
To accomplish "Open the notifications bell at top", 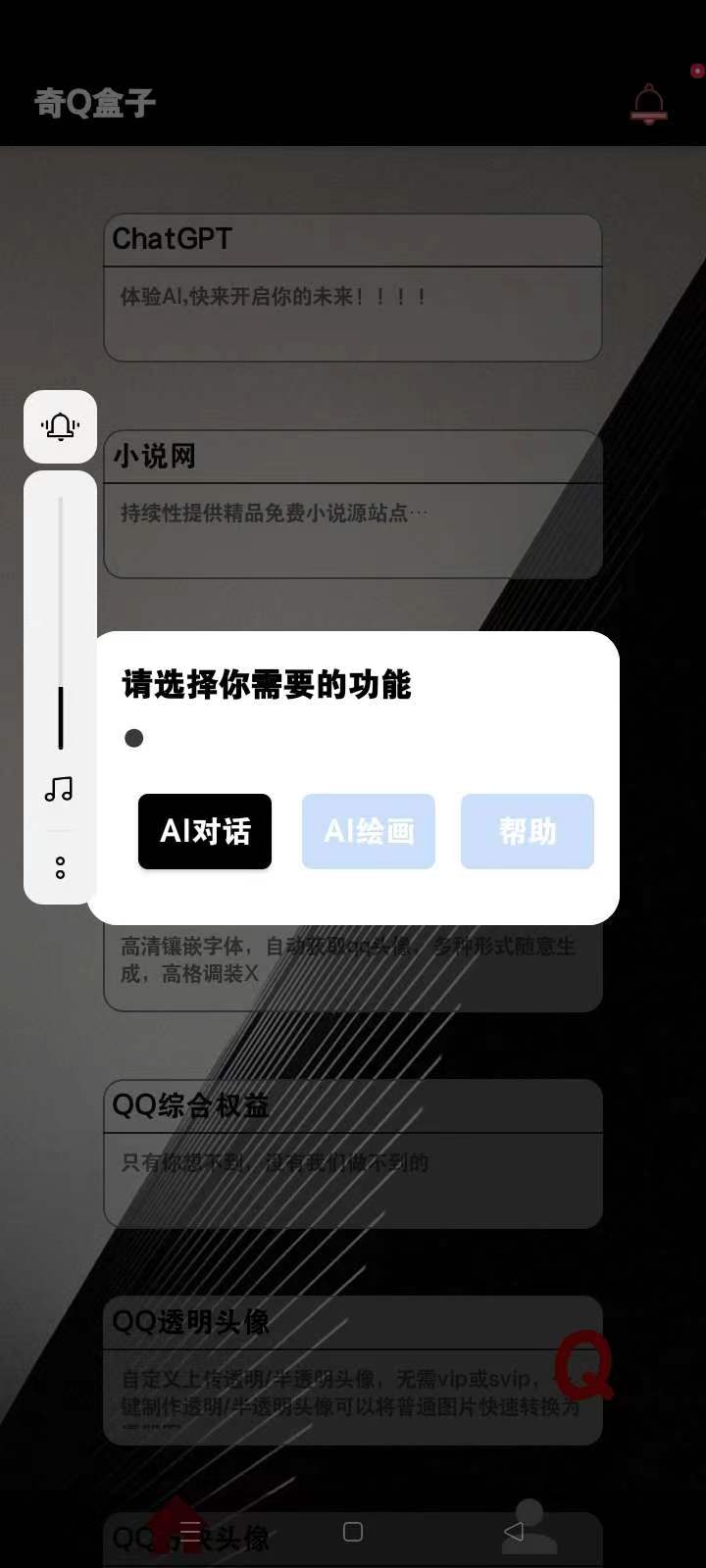I will (648, 103).
